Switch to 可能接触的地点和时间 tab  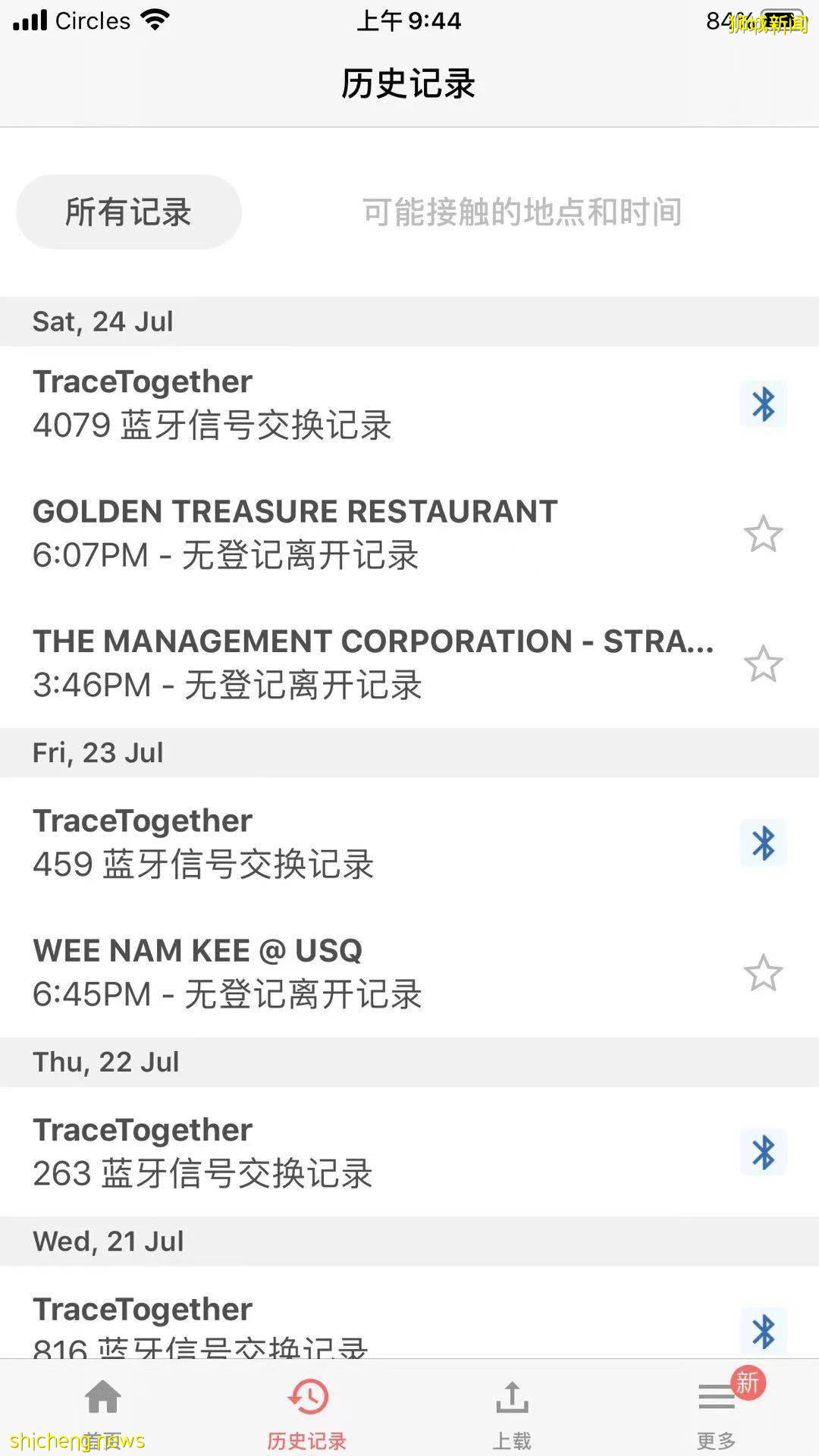point(522,213)
